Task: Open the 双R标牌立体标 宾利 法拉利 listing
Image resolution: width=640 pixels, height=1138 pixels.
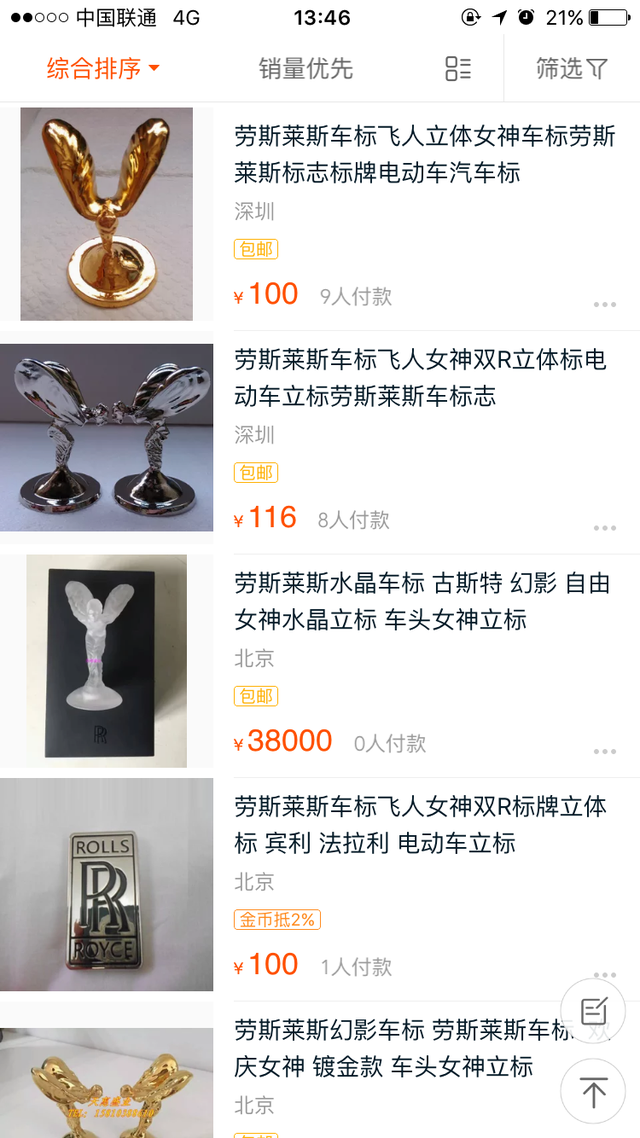Action: coord(420,824)
